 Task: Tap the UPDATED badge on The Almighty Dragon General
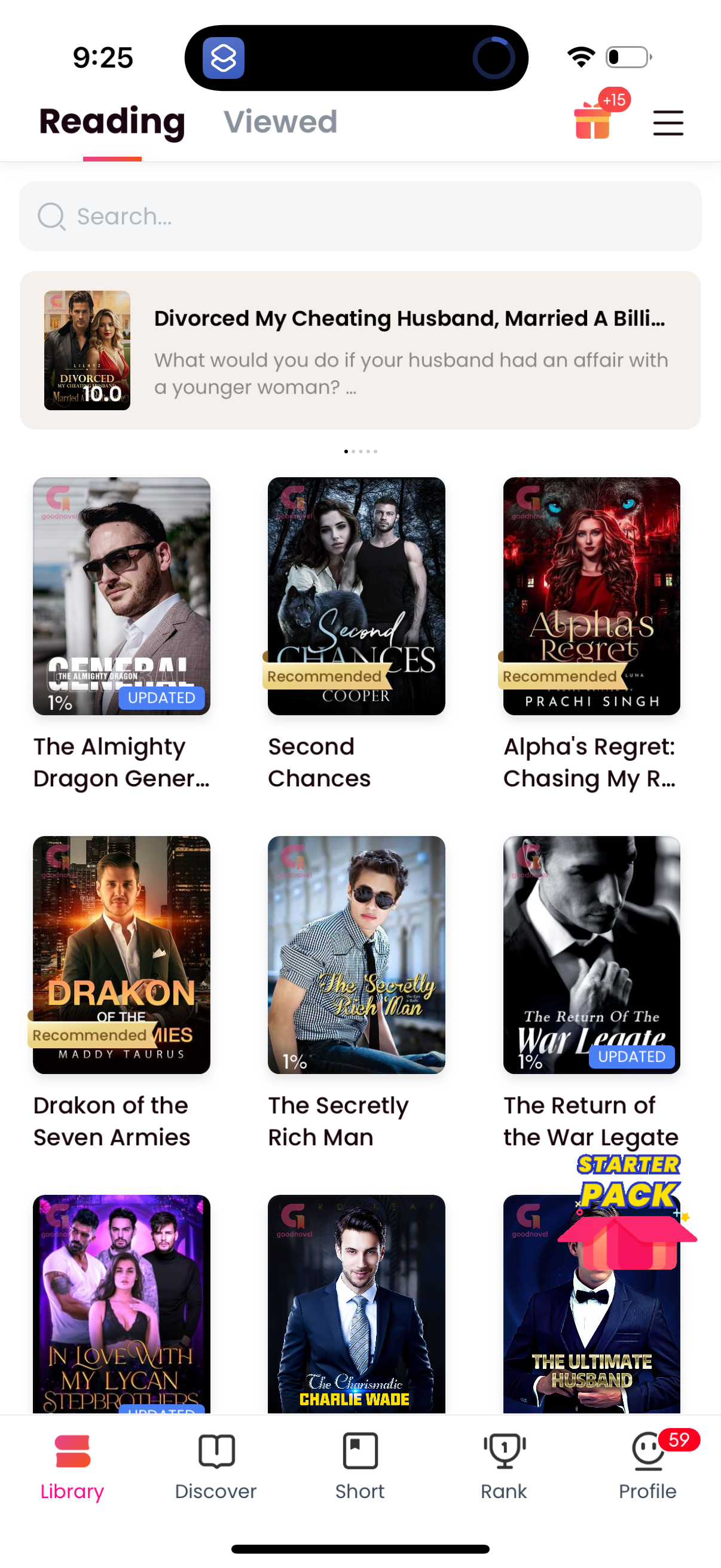point(161,697)
